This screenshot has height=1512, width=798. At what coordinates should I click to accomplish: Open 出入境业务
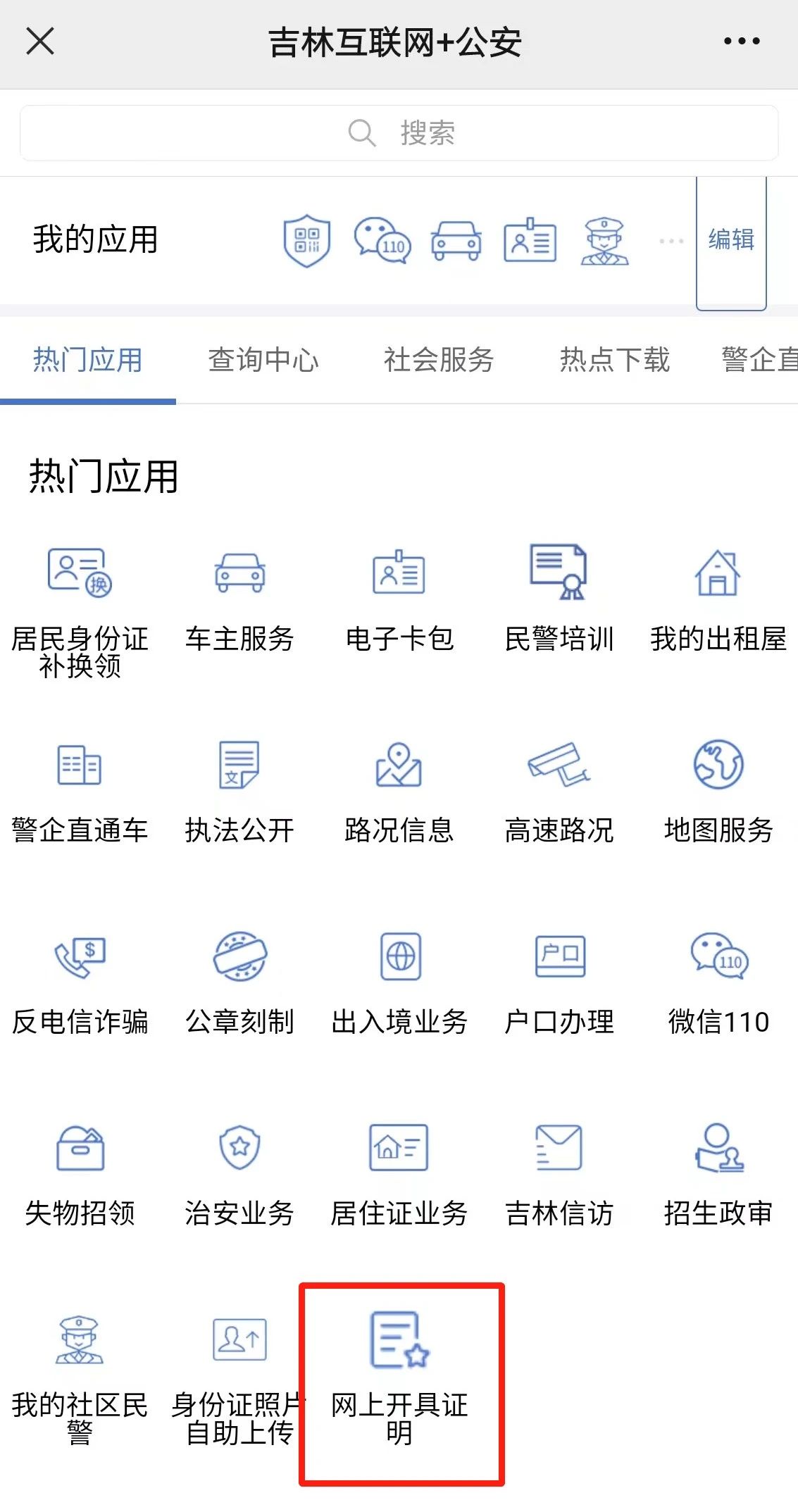(399, 984)
